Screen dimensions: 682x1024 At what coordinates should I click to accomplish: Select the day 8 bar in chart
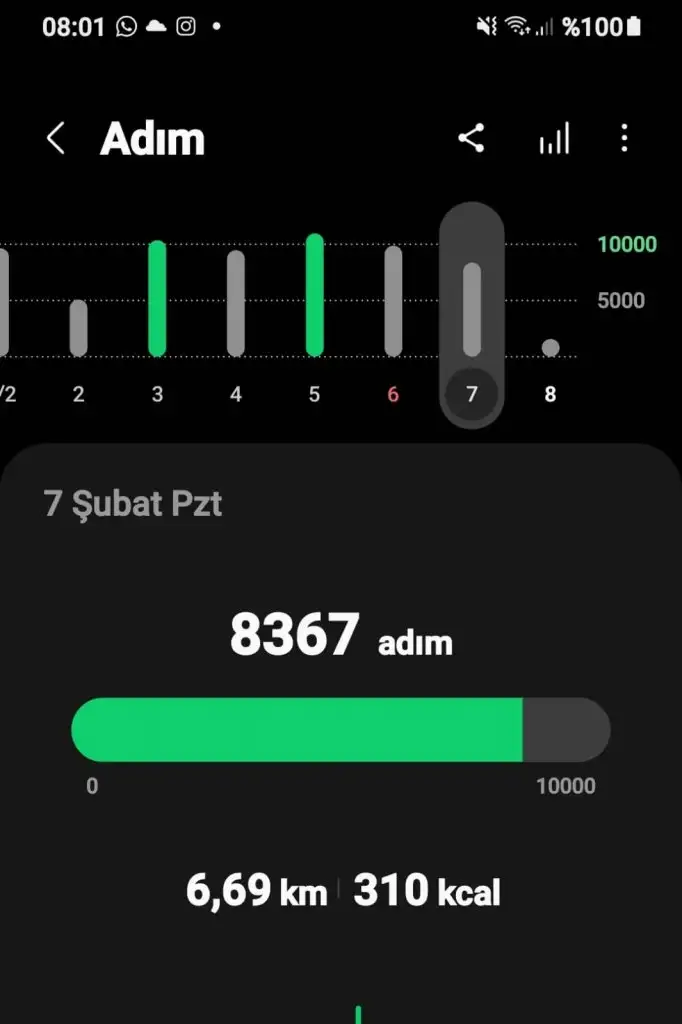tap(550, 348)
